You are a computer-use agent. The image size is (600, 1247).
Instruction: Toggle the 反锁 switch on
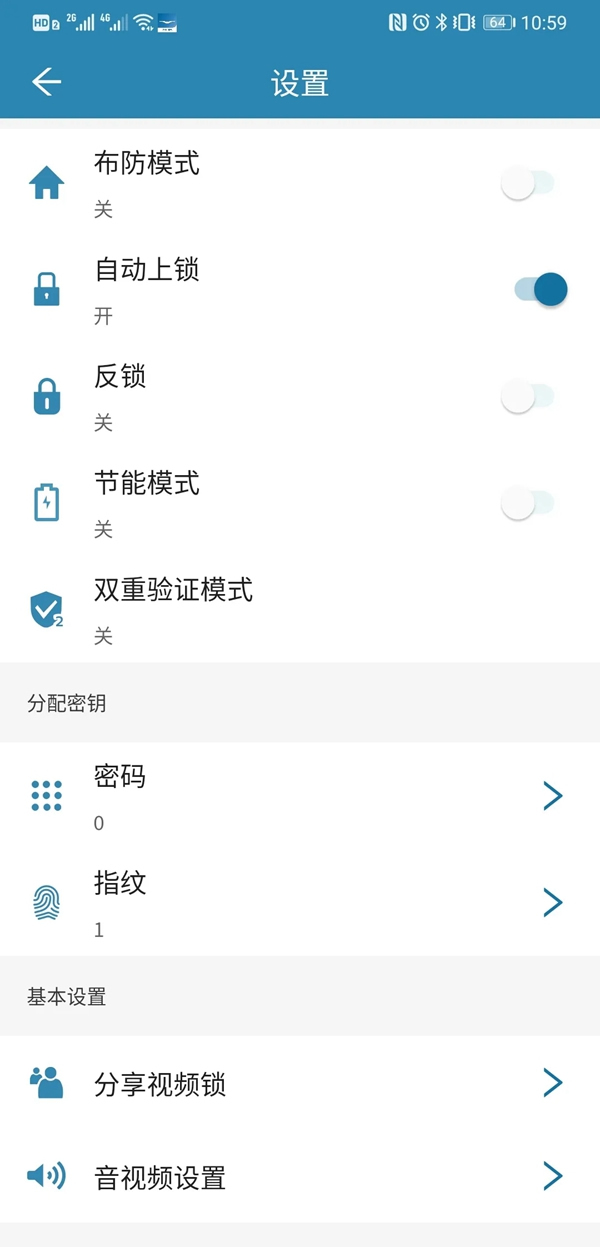pos(527,397)
